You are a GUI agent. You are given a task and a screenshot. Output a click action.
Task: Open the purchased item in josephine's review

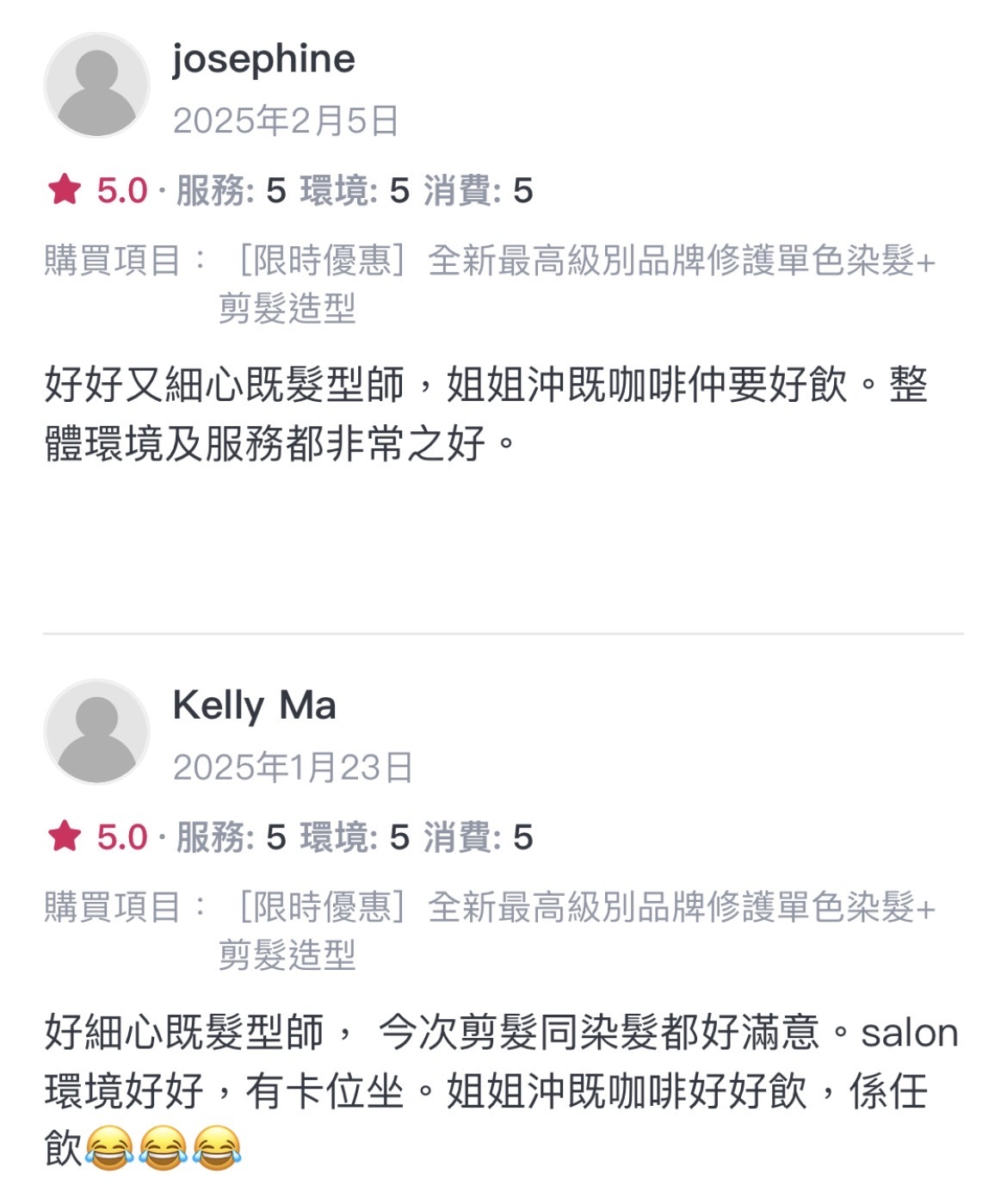(577, 283)
